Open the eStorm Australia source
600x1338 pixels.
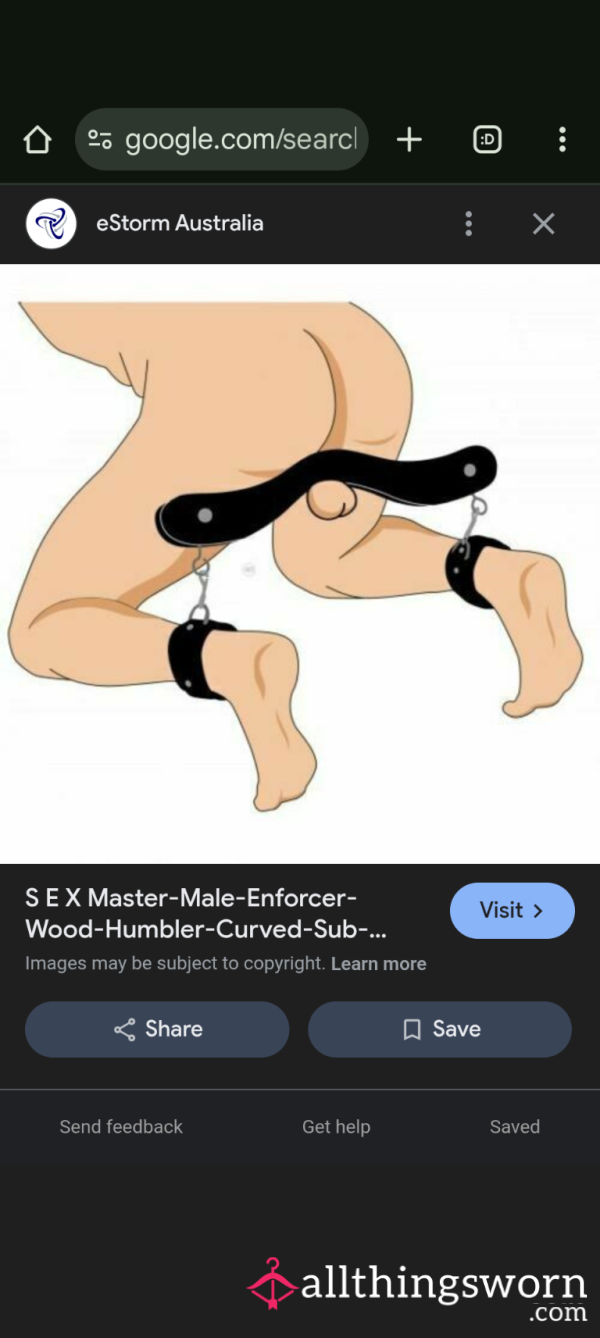point(180,223)
